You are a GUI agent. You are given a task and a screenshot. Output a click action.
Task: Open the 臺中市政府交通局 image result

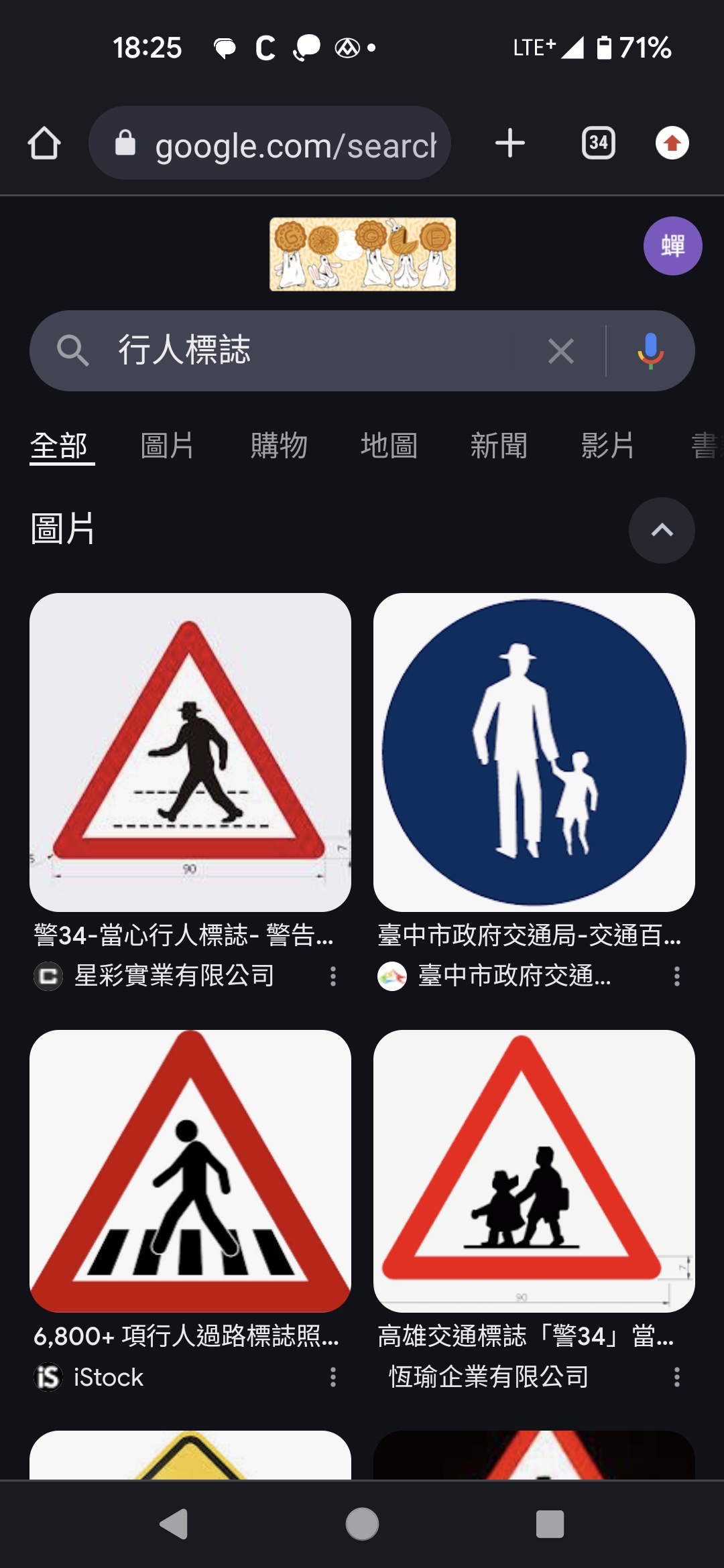(534, 752)
